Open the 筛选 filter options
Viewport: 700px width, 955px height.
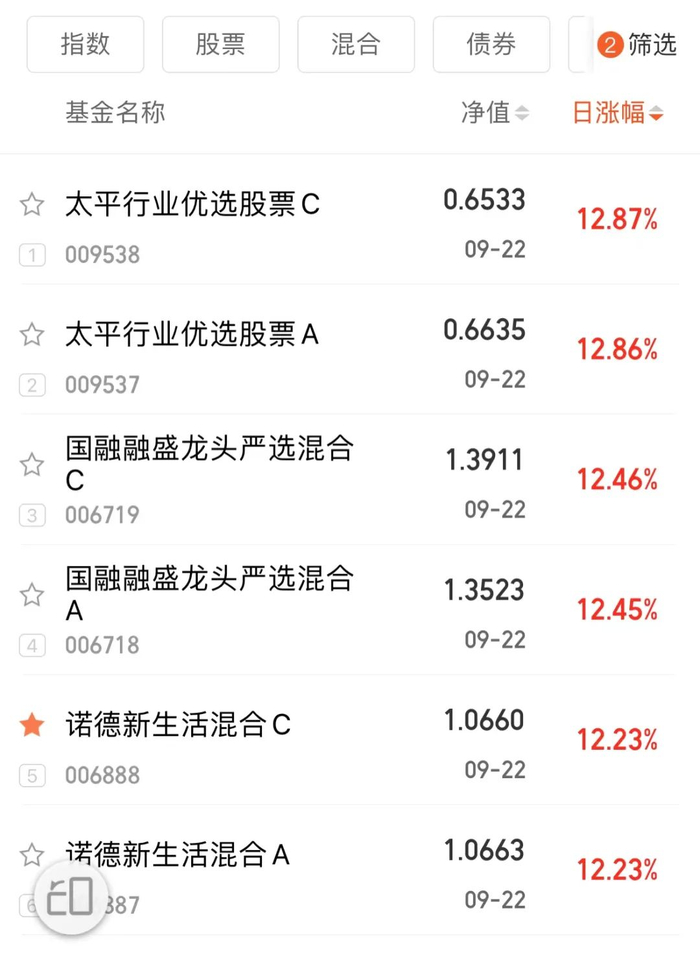[638, 45]
